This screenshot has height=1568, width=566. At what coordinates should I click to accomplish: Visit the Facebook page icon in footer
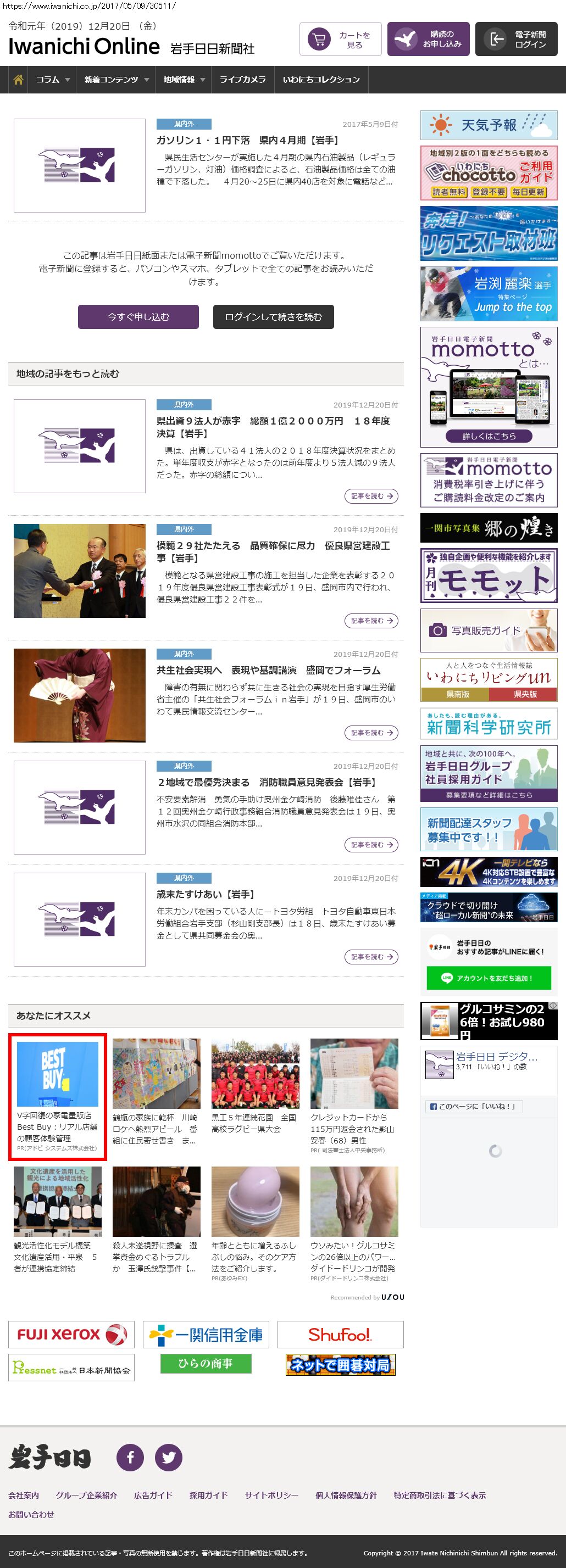130,1457
